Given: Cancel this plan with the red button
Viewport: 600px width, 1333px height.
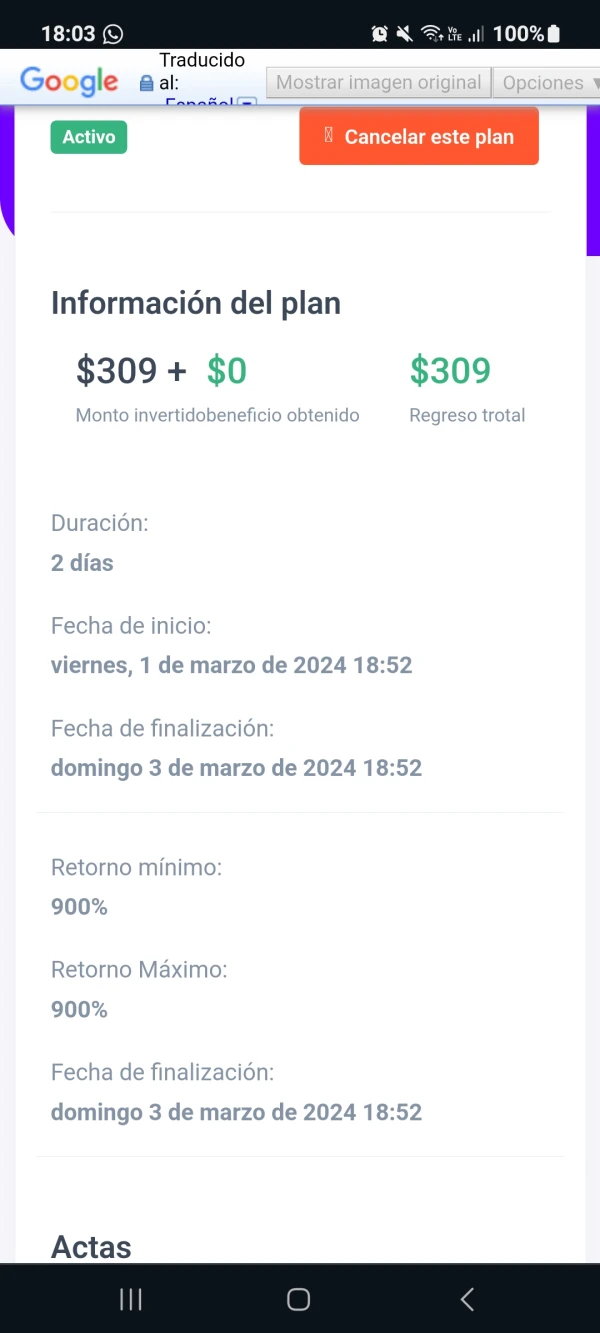Looking at the screenshot, I should coord(418,137).
